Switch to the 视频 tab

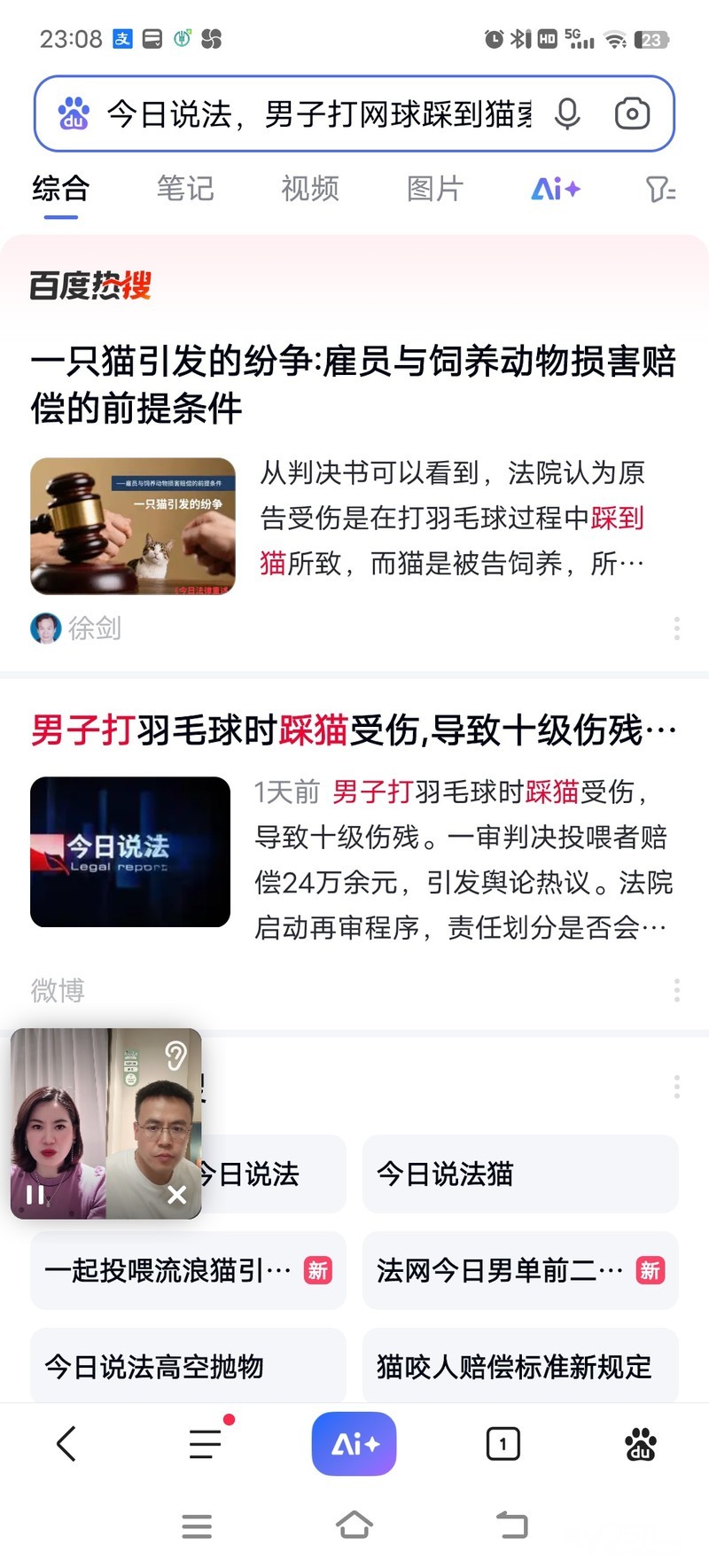point(310,189)
